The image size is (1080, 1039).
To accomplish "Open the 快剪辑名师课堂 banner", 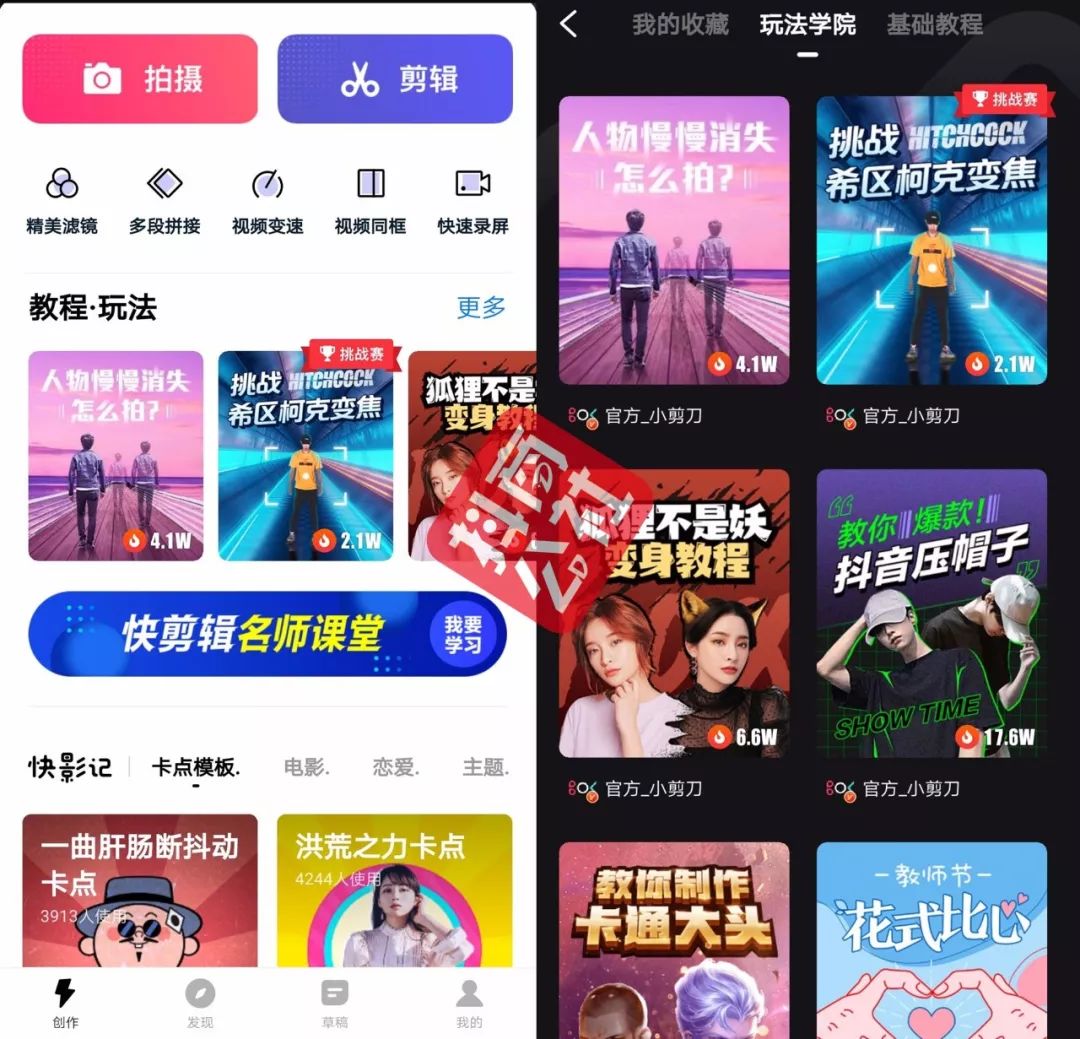I will coord(267,634).
